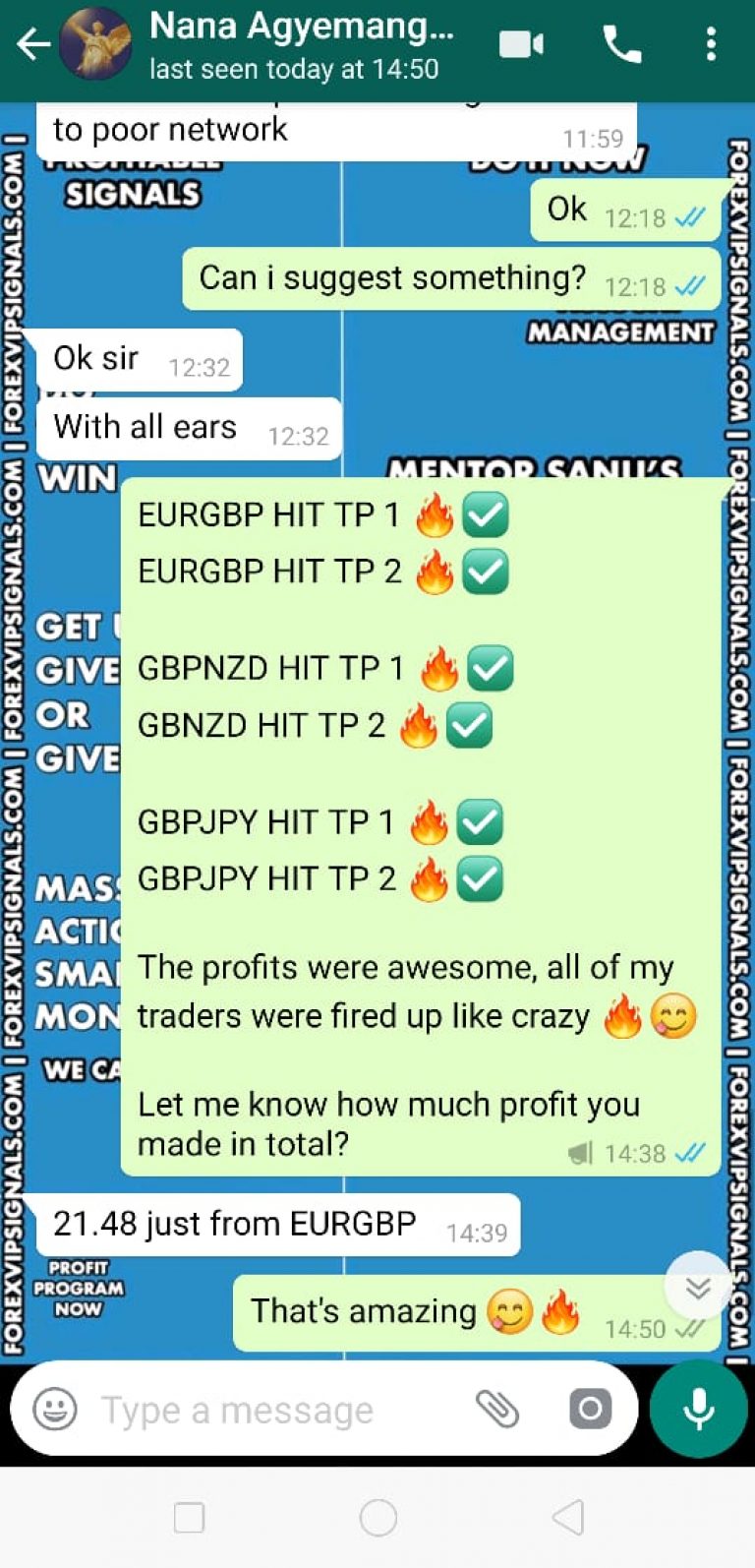755x1568 pixels.
Task: Jump to latest messages with the down chevron
Action: 698,1286
